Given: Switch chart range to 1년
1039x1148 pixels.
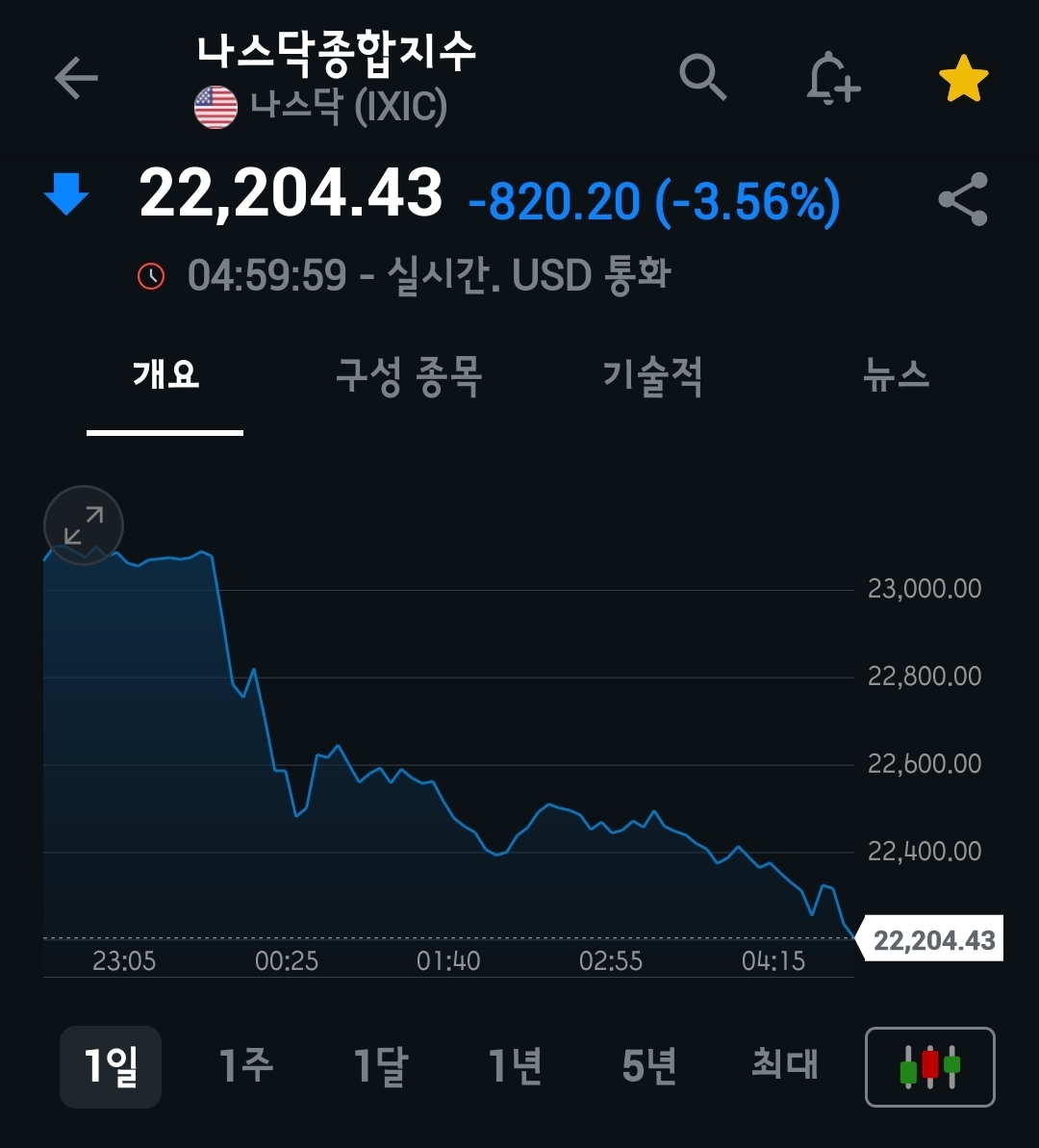Looking at the screenshot, I should [x=516, y=1066].
